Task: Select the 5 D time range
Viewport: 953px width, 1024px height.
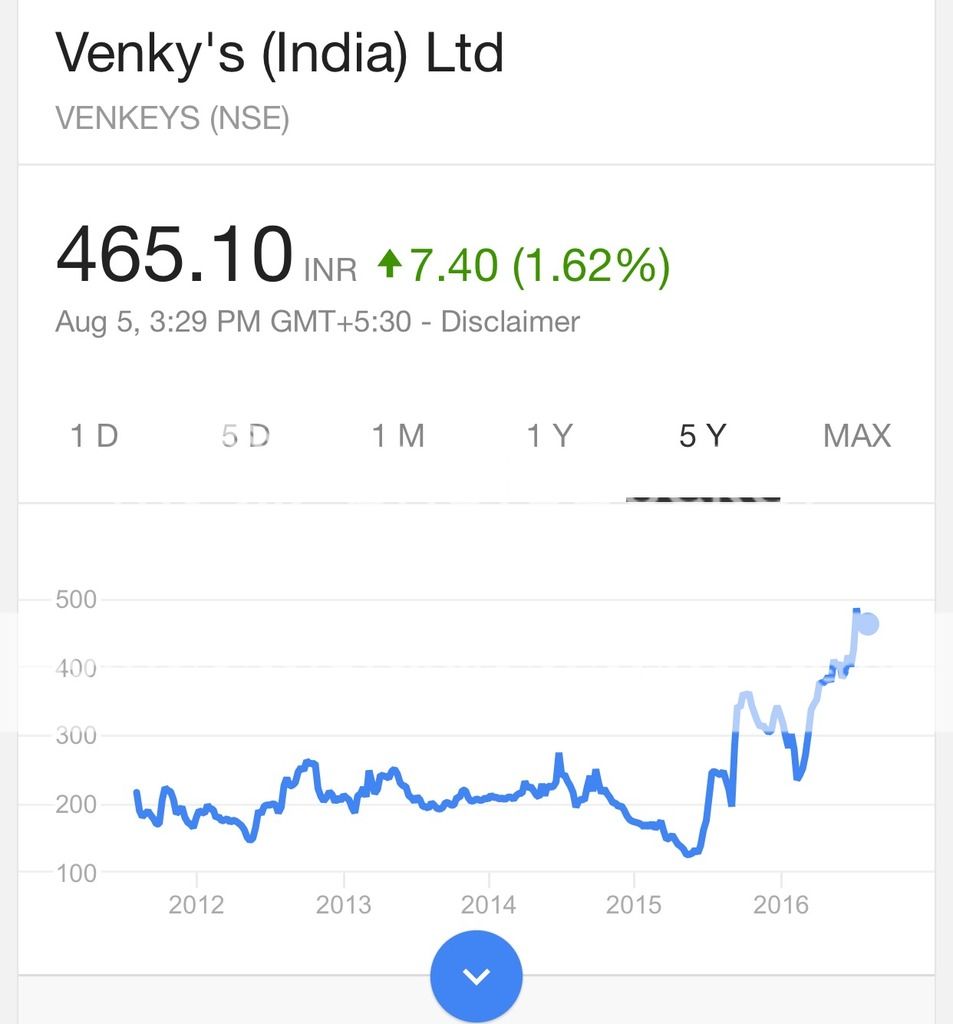Action: tap(246, 436)
